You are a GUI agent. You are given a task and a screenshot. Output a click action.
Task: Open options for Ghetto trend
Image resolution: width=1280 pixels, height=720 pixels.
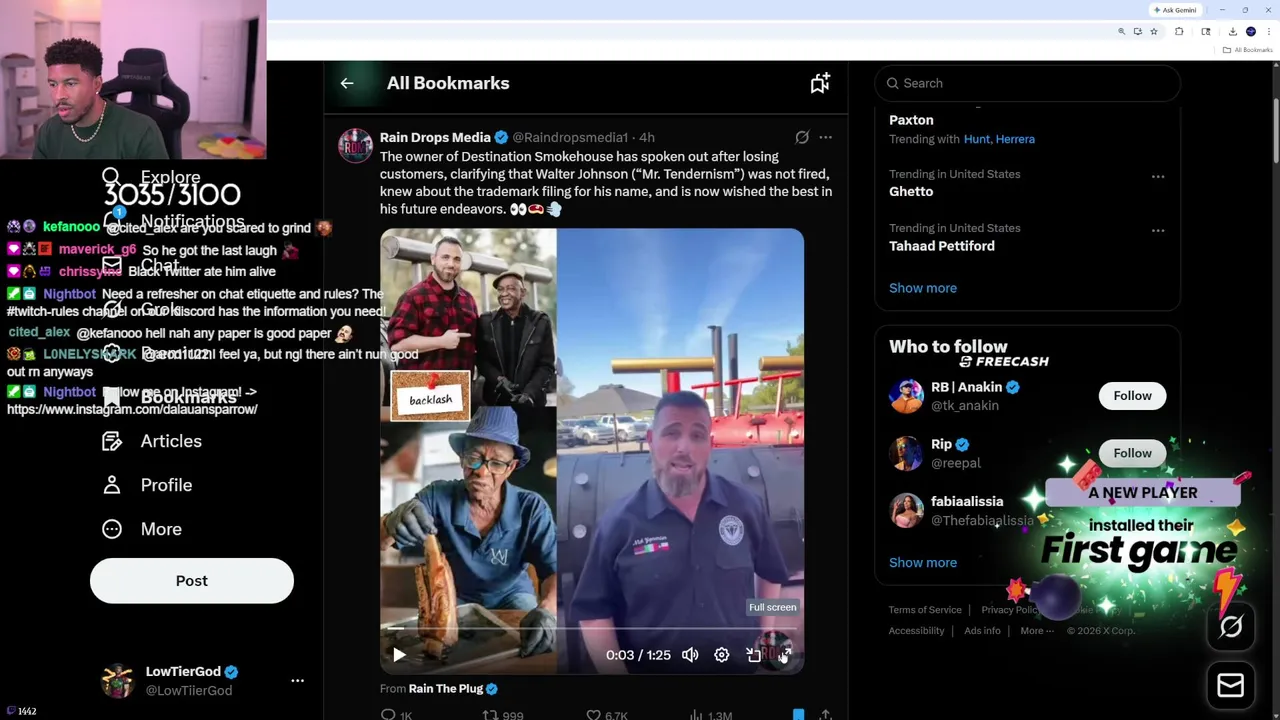tap(1158, 177)
